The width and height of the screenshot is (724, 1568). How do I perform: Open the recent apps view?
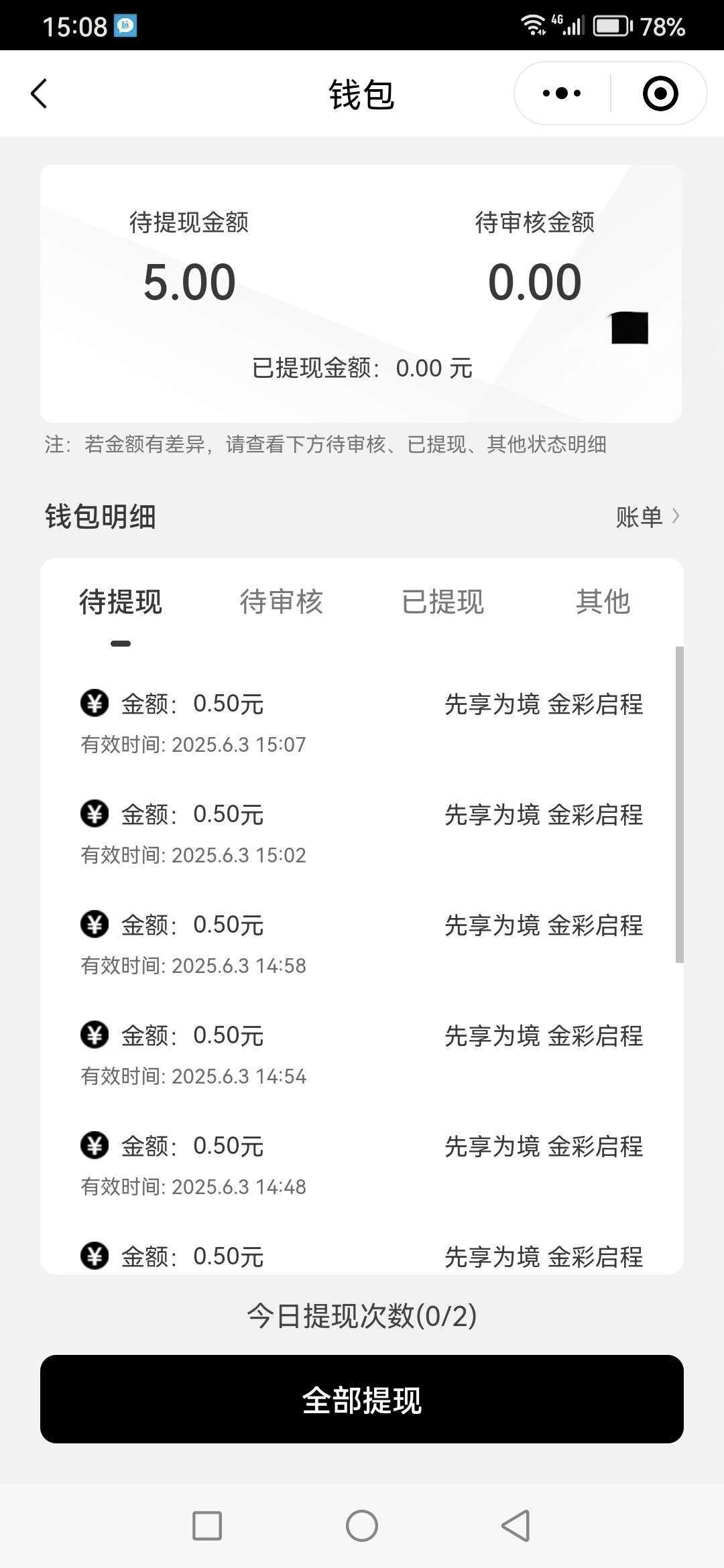(207, 1526)
